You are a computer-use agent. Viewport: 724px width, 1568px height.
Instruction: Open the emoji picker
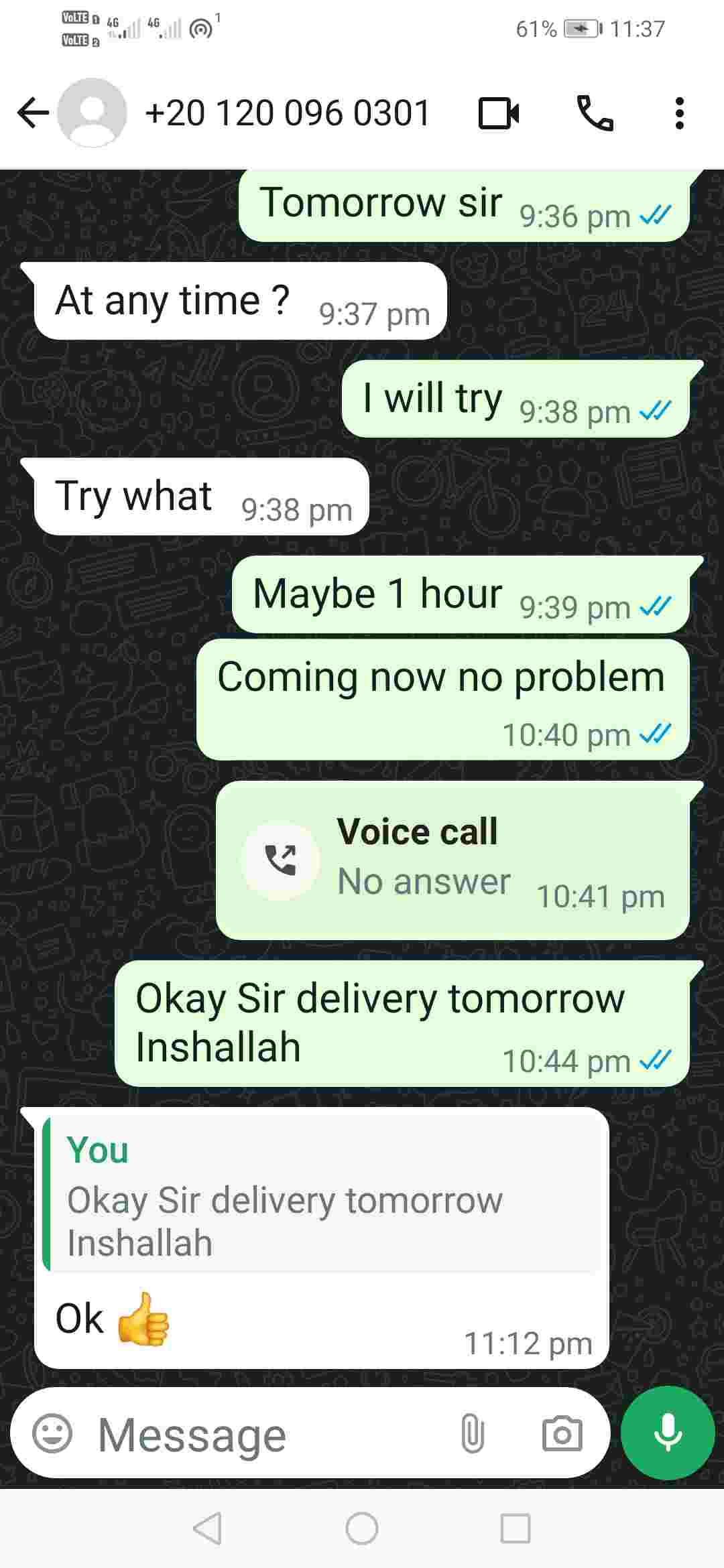click(52, 1434)
